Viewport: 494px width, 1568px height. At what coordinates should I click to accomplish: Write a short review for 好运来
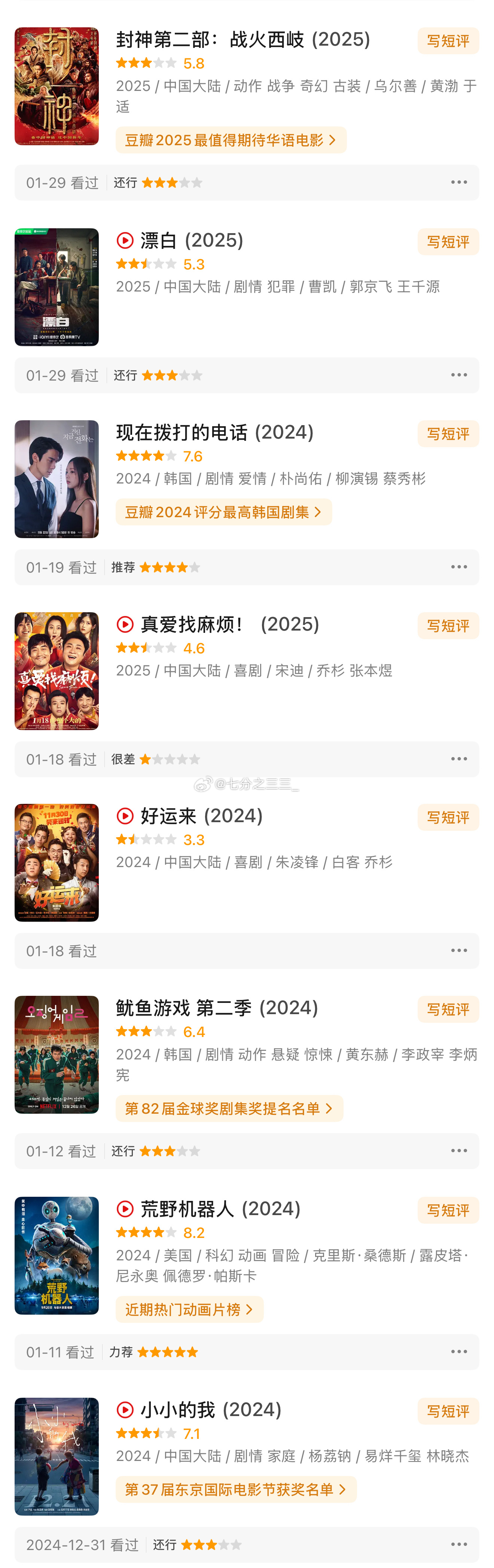pos(448,817)
